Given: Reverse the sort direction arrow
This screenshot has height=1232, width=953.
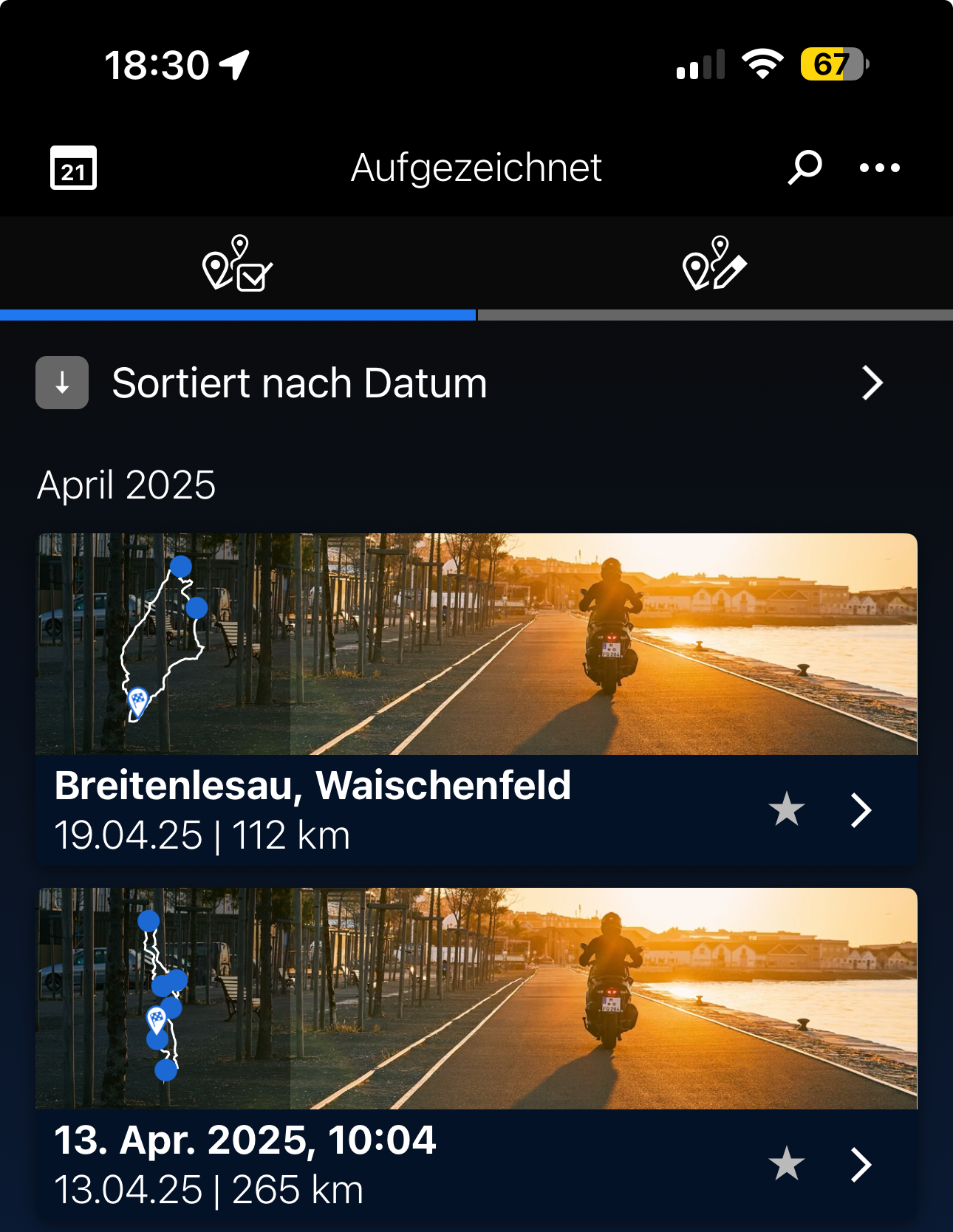Looking at the screenshot, I should pyautogui.click(x=62, y=383).
